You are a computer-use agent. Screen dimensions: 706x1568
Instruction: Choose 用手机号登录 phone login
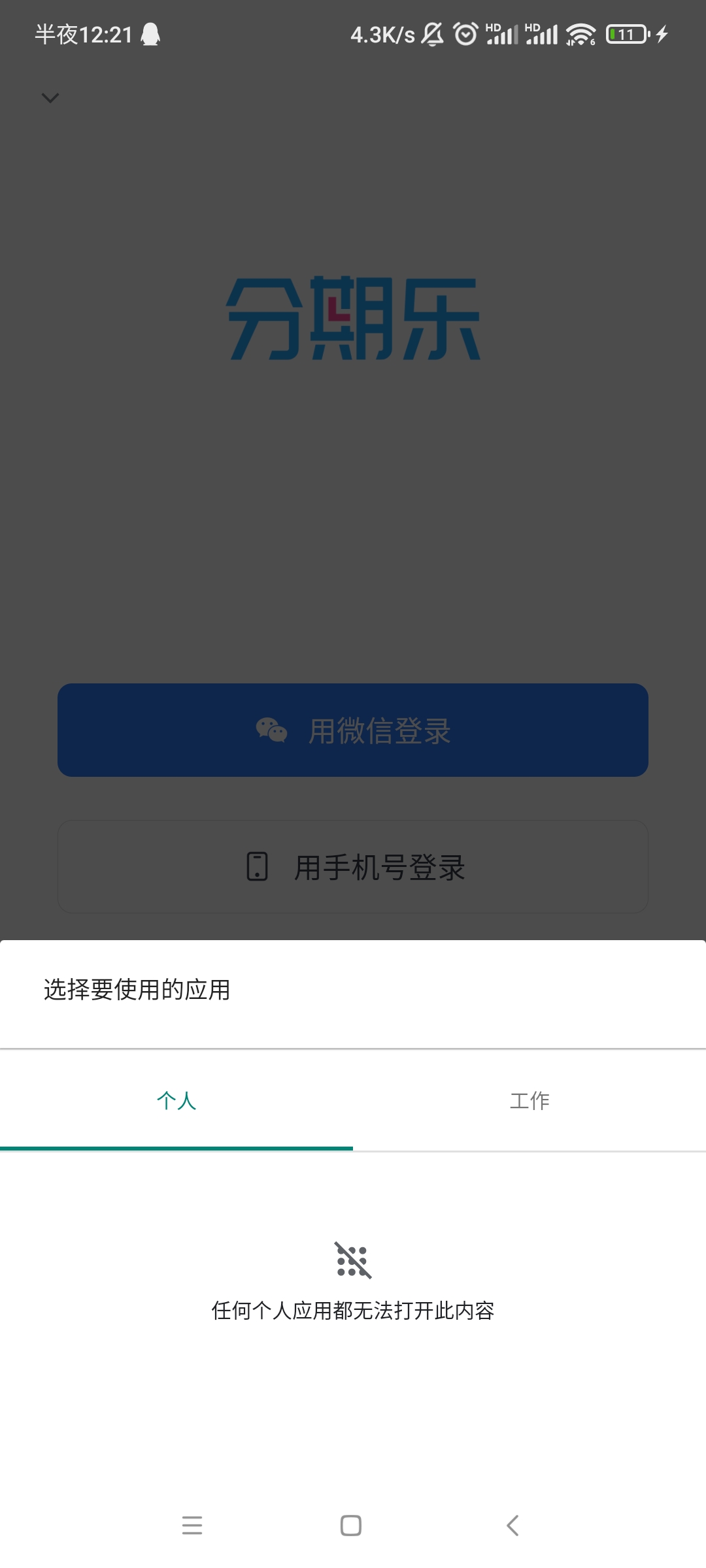click(x=353, y=867)
